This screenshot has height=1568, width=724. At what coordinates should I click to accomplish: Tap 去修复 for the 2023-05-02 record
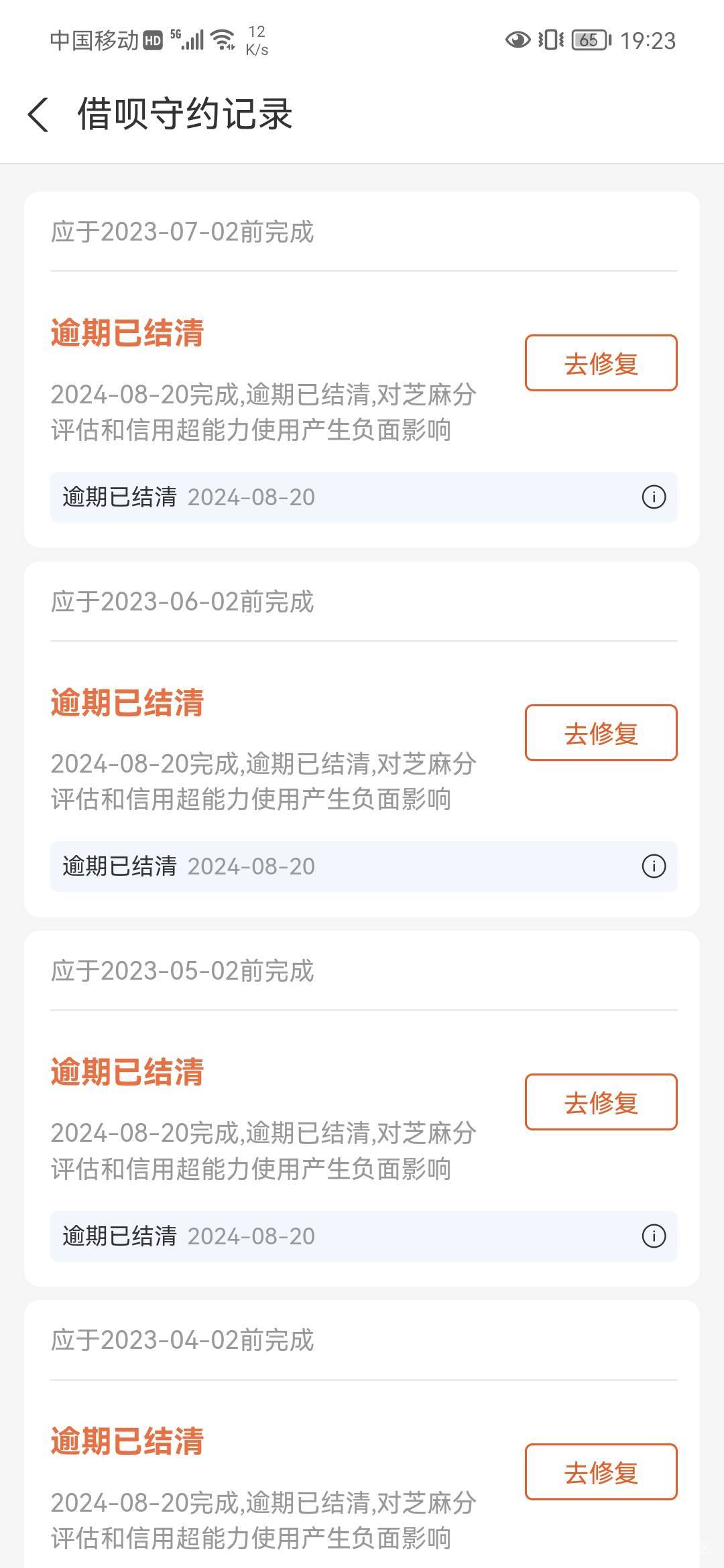(x=601, y=1102)
